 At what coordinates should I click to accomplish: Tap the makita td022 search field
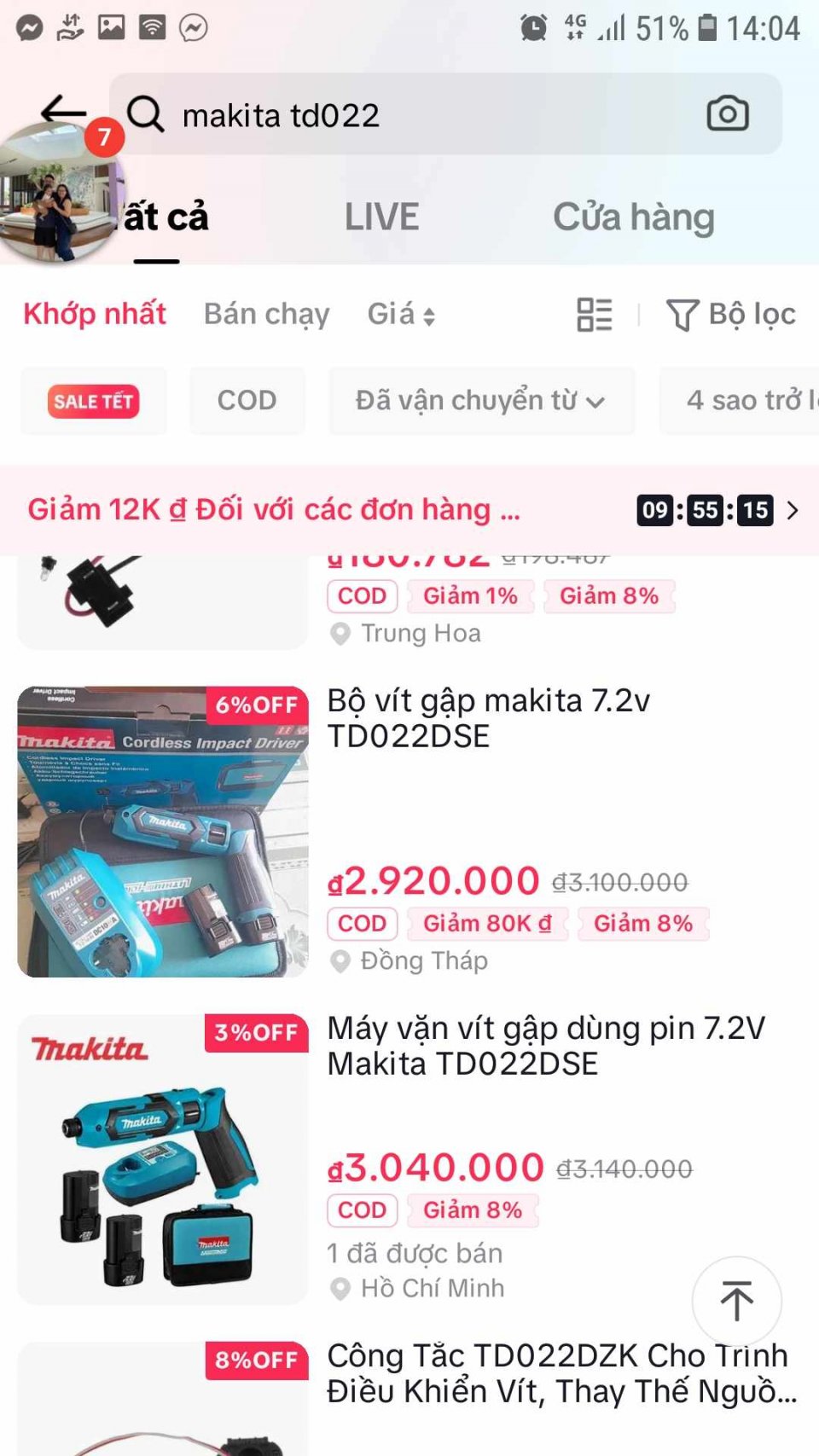click(409, 115)
